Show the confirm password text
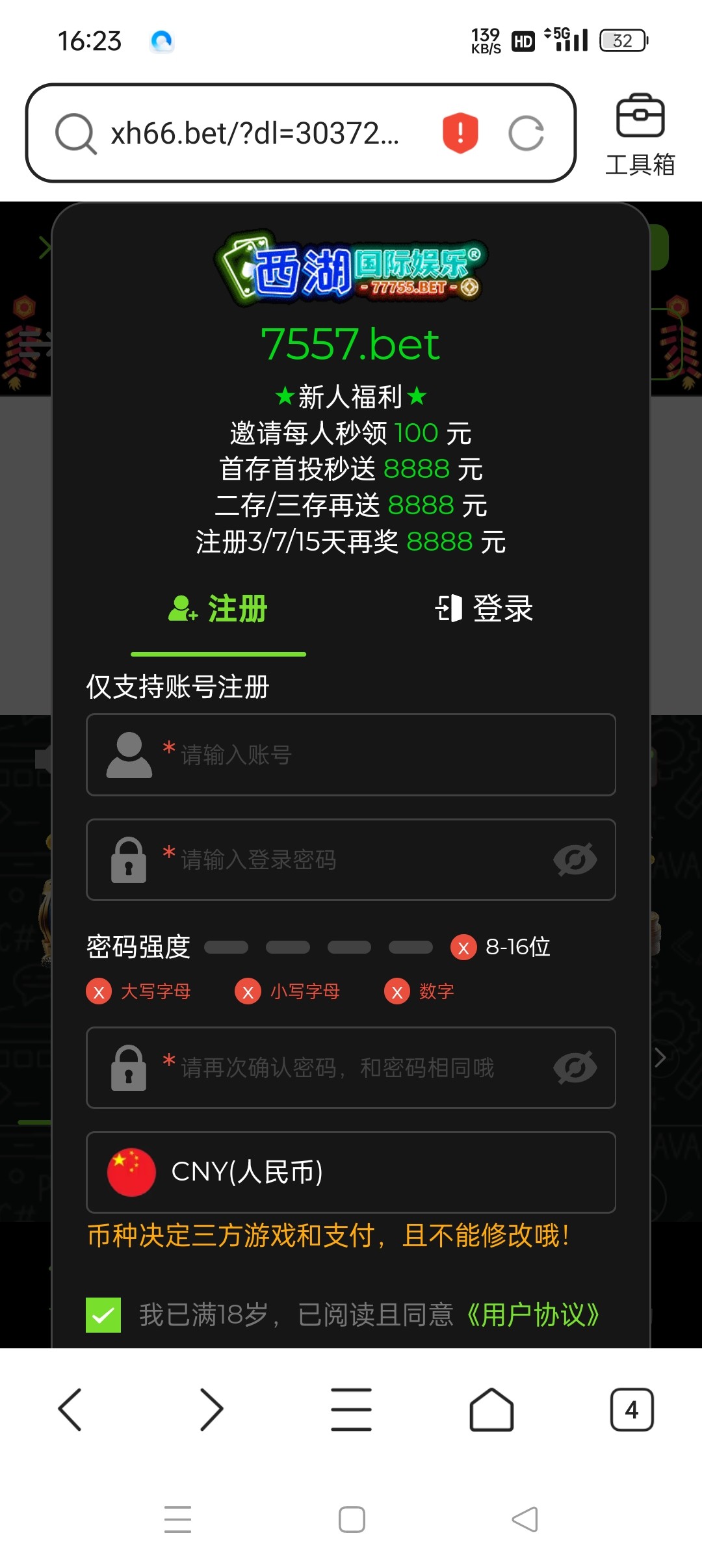 tap(575, 1067)
